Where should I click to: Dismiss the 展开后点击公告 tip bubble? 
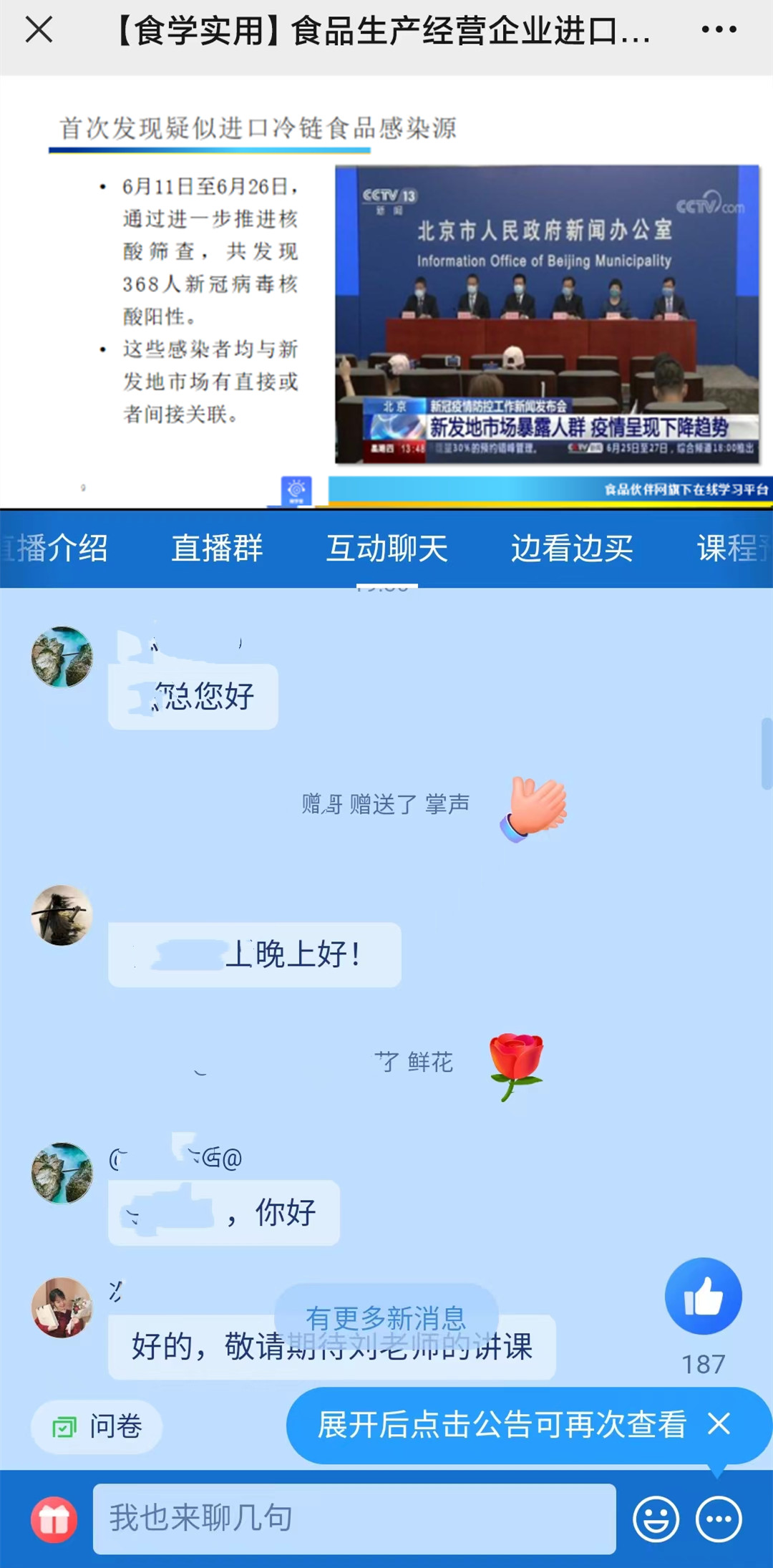pyautogui.click(x=719, y=1423)
